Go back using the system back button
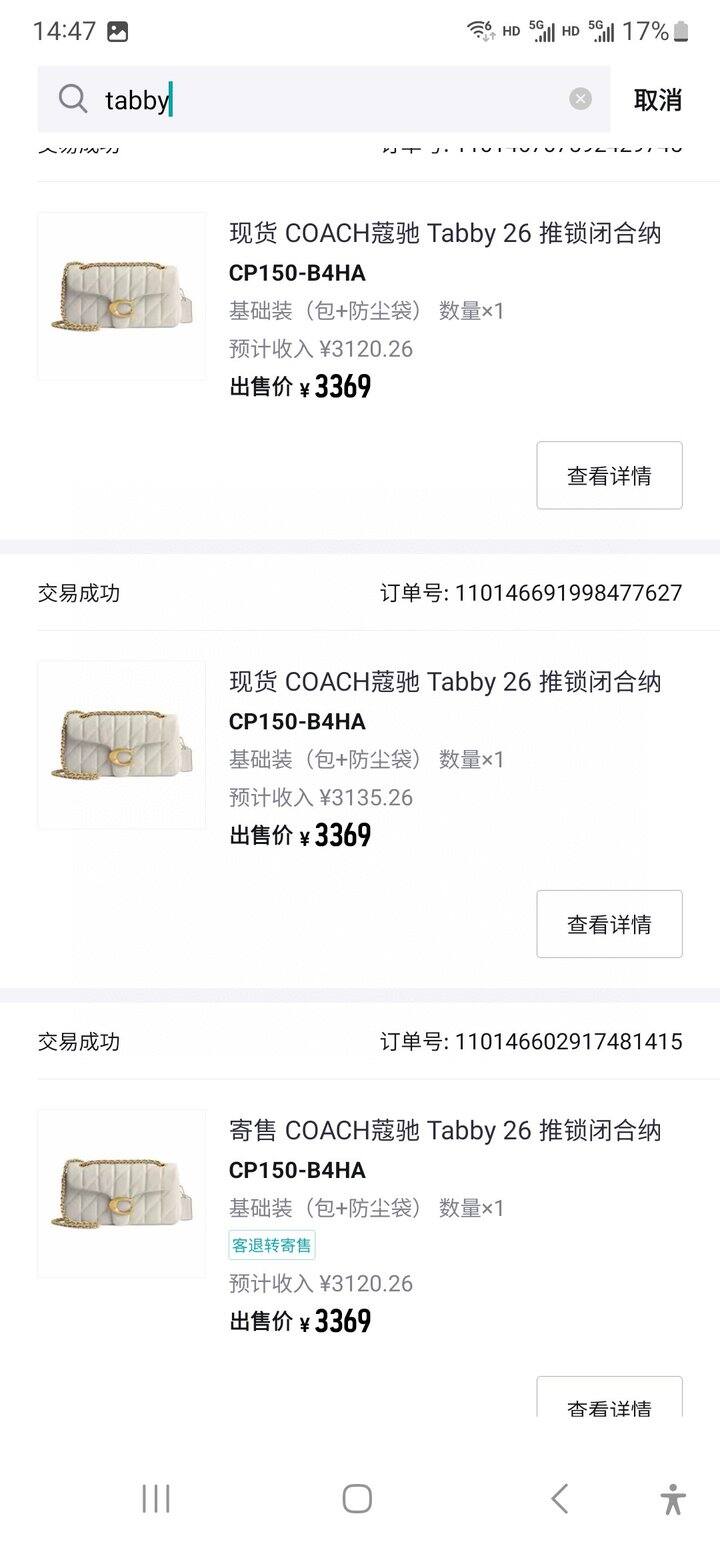 [x=559, y=1498]
